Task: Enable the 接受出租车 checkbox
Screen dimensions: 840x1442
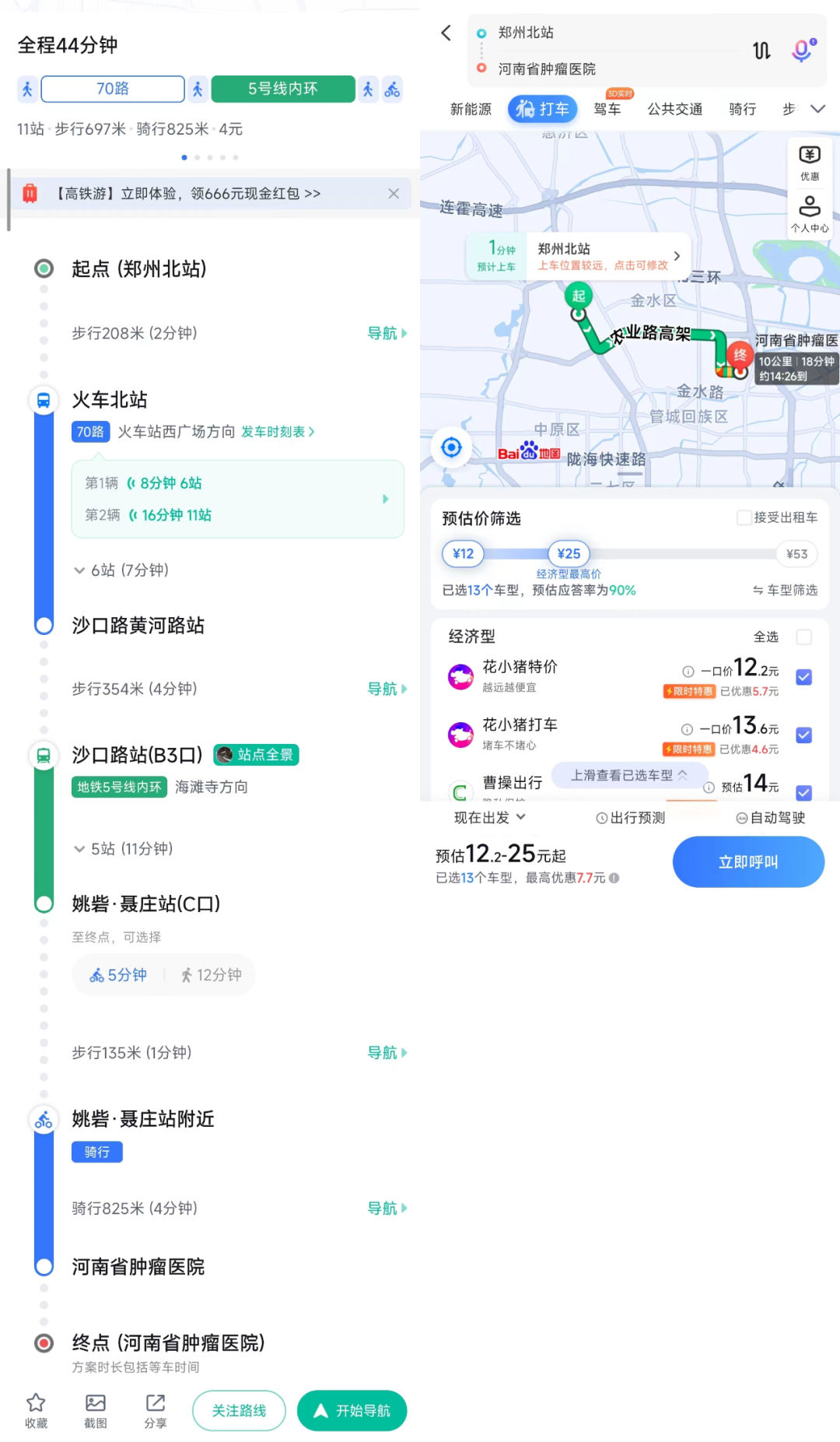Action: 744,517
